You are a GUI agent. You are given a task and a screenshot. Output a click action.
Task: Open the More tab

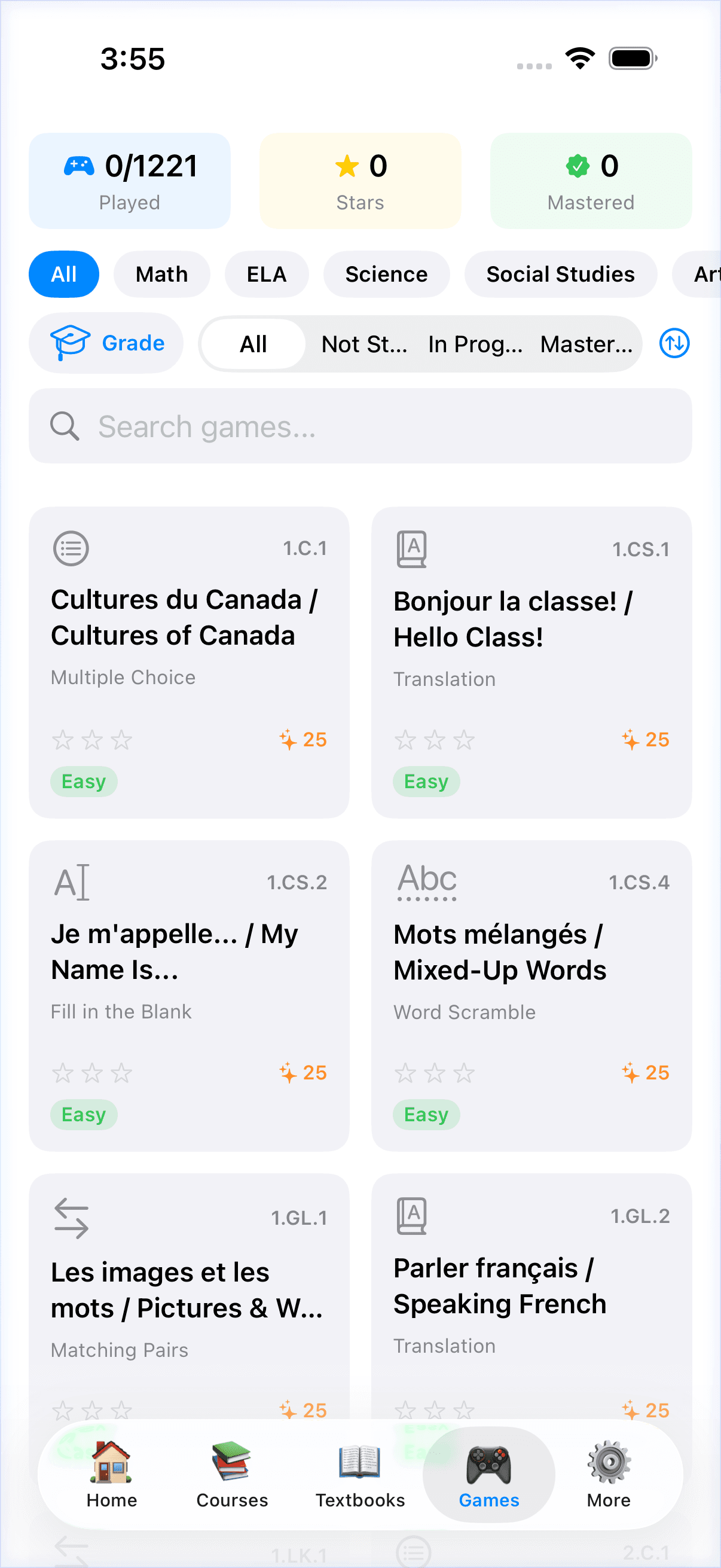tap(609, 1474)
